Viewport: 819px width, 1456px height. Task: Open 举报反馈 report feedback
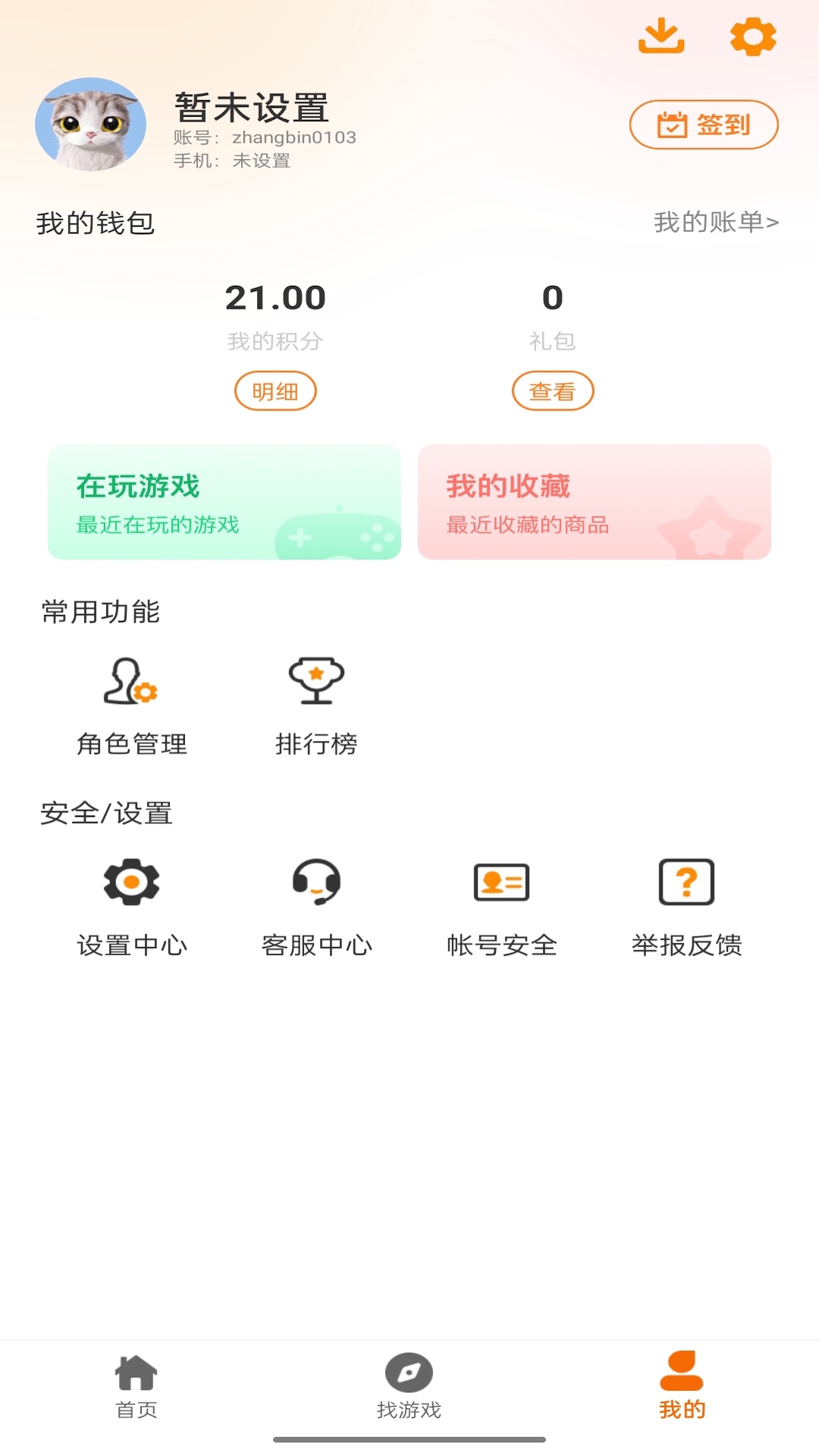tap(686, 907)
